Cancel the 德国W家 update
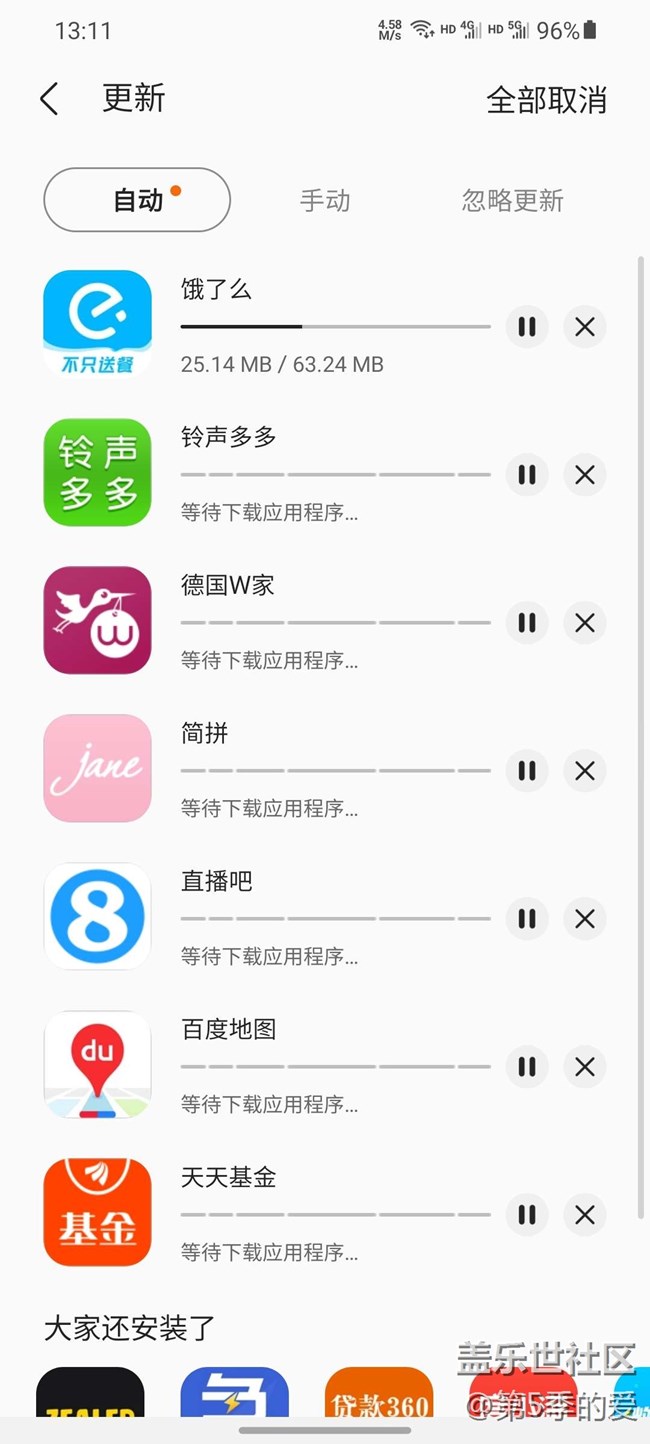Image resolution: width=650 pixels, height=1444 pixels. click(585, 623)
